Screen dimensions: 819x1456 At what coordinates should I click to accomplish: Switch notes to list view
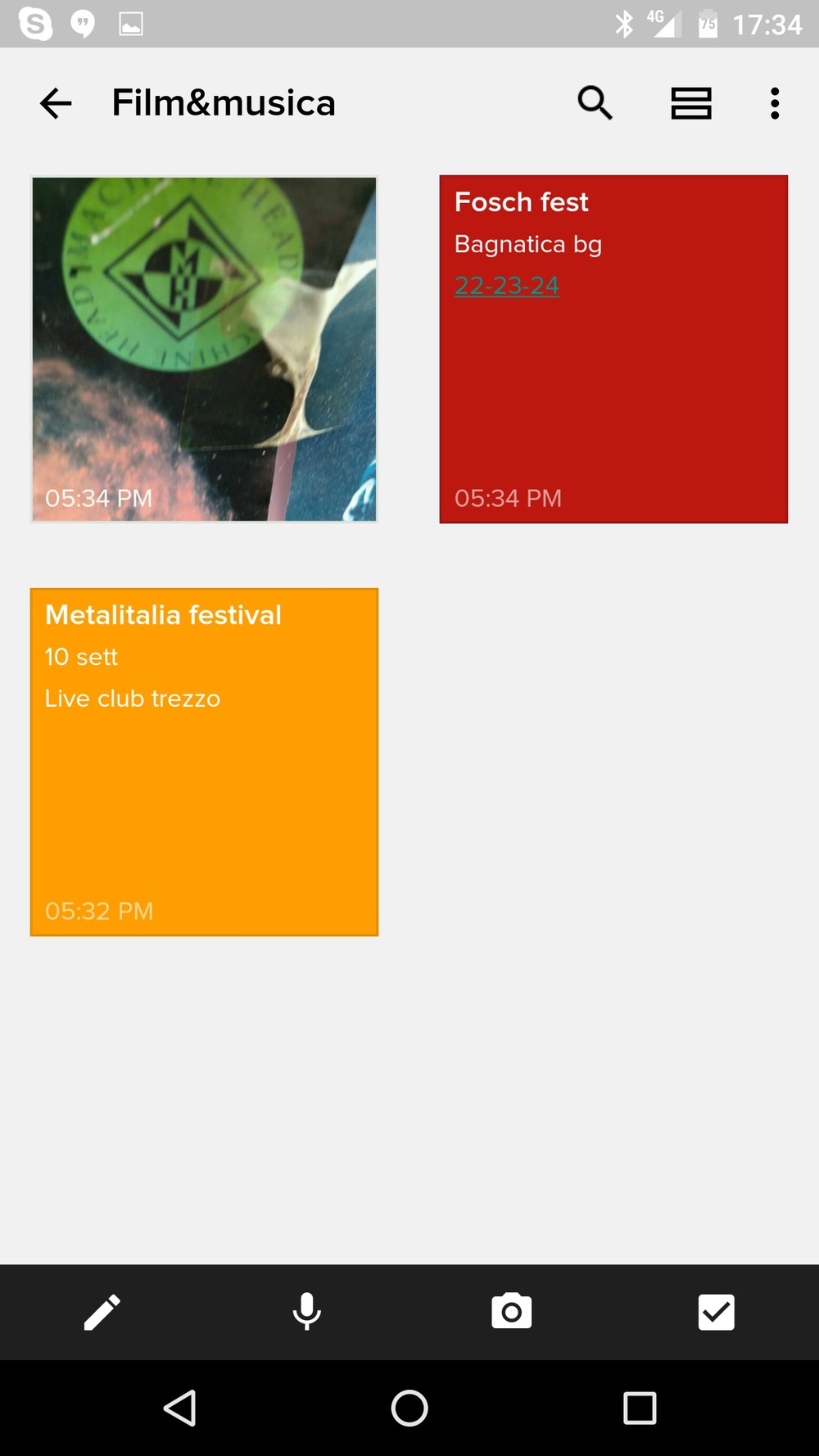tap(690, 103)
